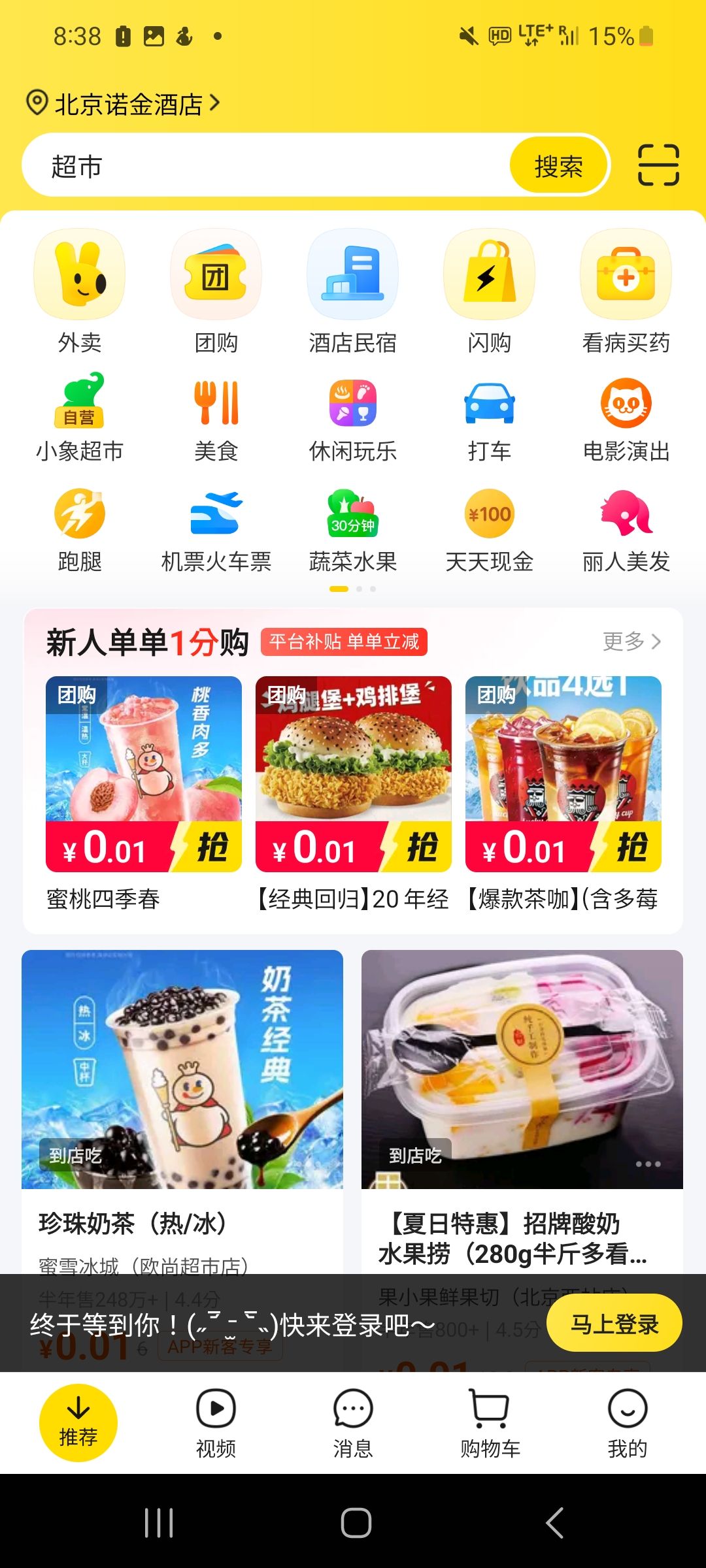Go to 酒店民宿 booking

pos(352,291)
